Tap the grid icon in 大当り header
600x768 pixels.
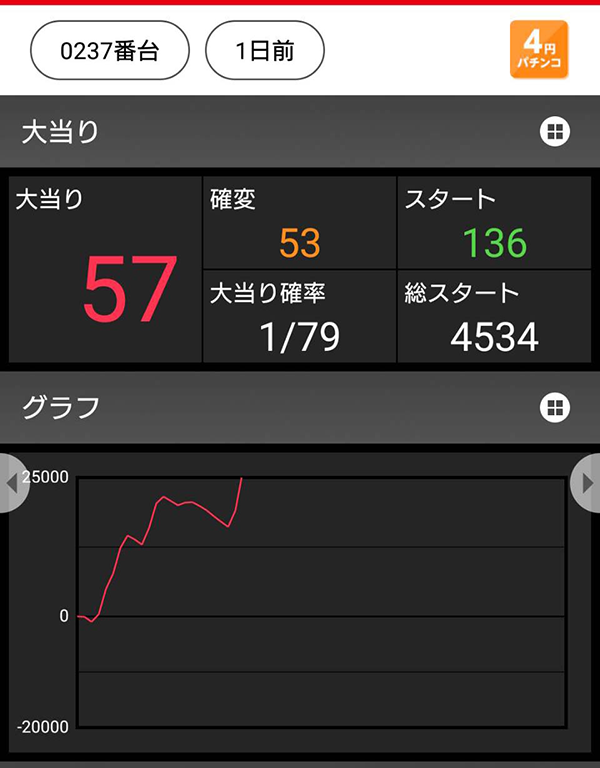555,132
